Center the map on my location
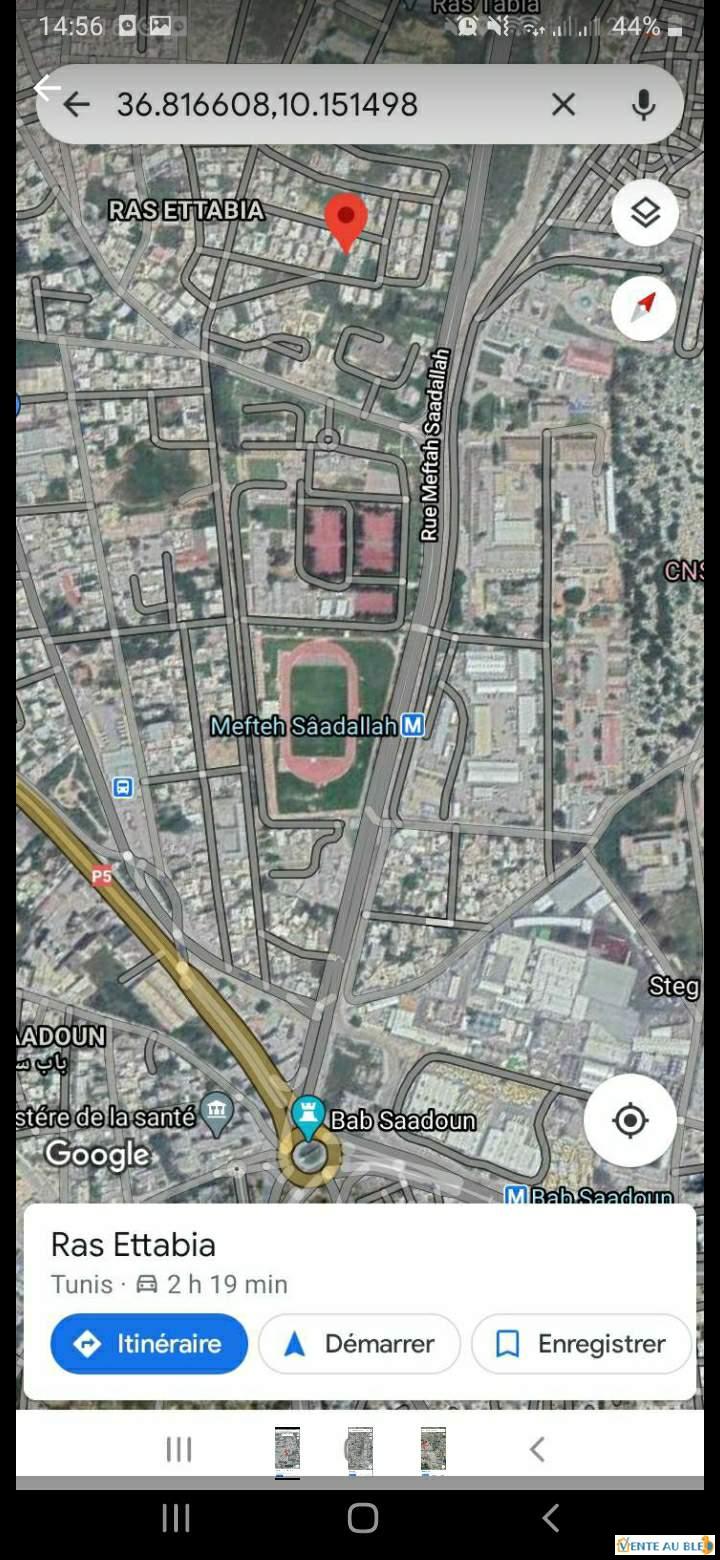 630,1120
